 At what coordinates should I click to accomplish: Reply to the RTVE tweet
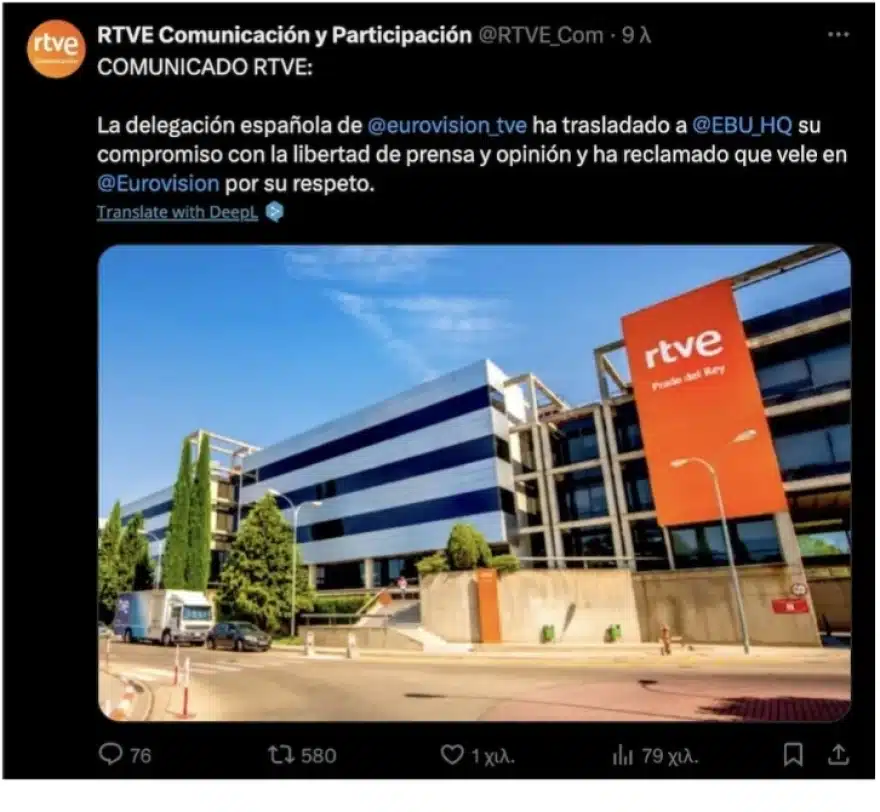(x=111, y=755)
